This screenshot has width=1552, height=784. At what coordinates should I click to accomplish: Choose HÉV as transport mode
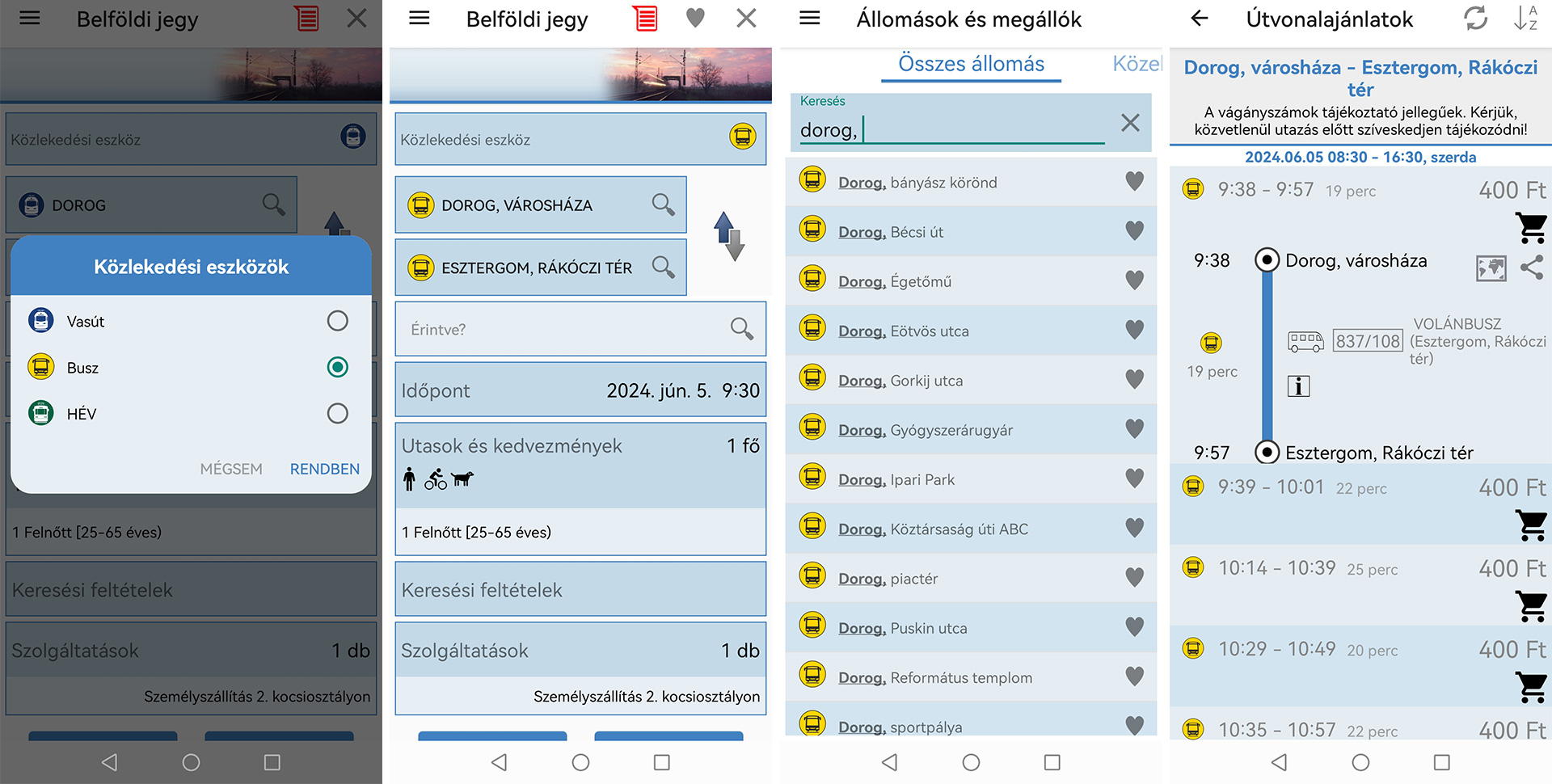pyautogui.click(x=337, y=414)
